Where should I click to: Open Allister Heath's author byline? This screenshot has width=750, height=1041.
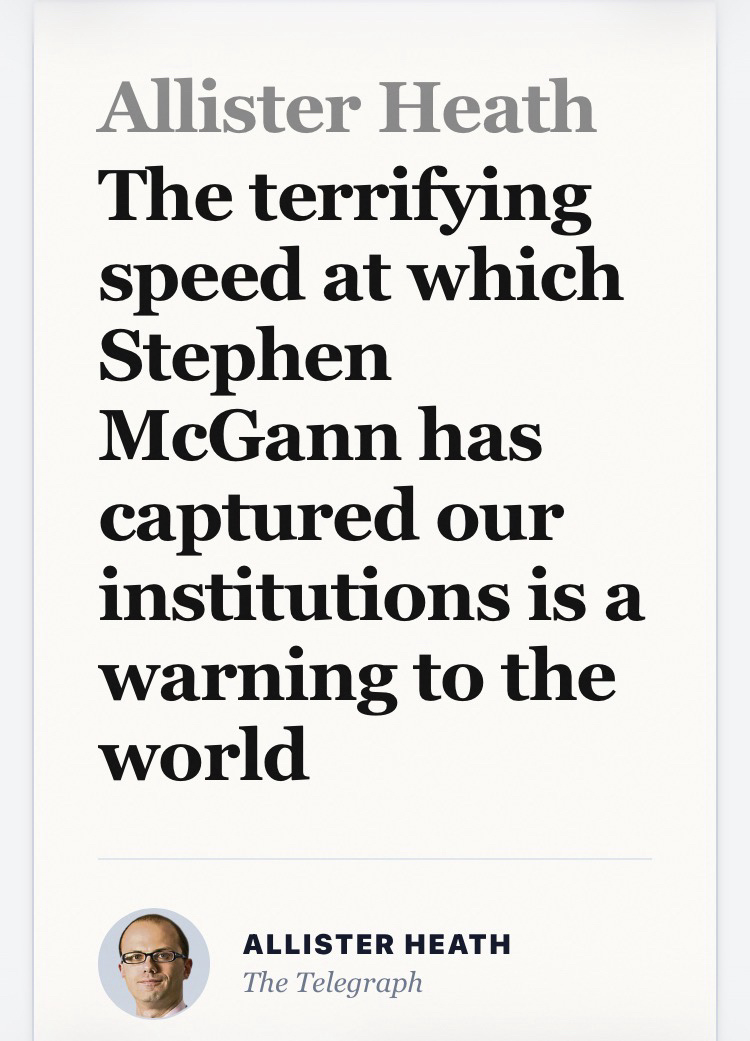[x=376, y=944]
